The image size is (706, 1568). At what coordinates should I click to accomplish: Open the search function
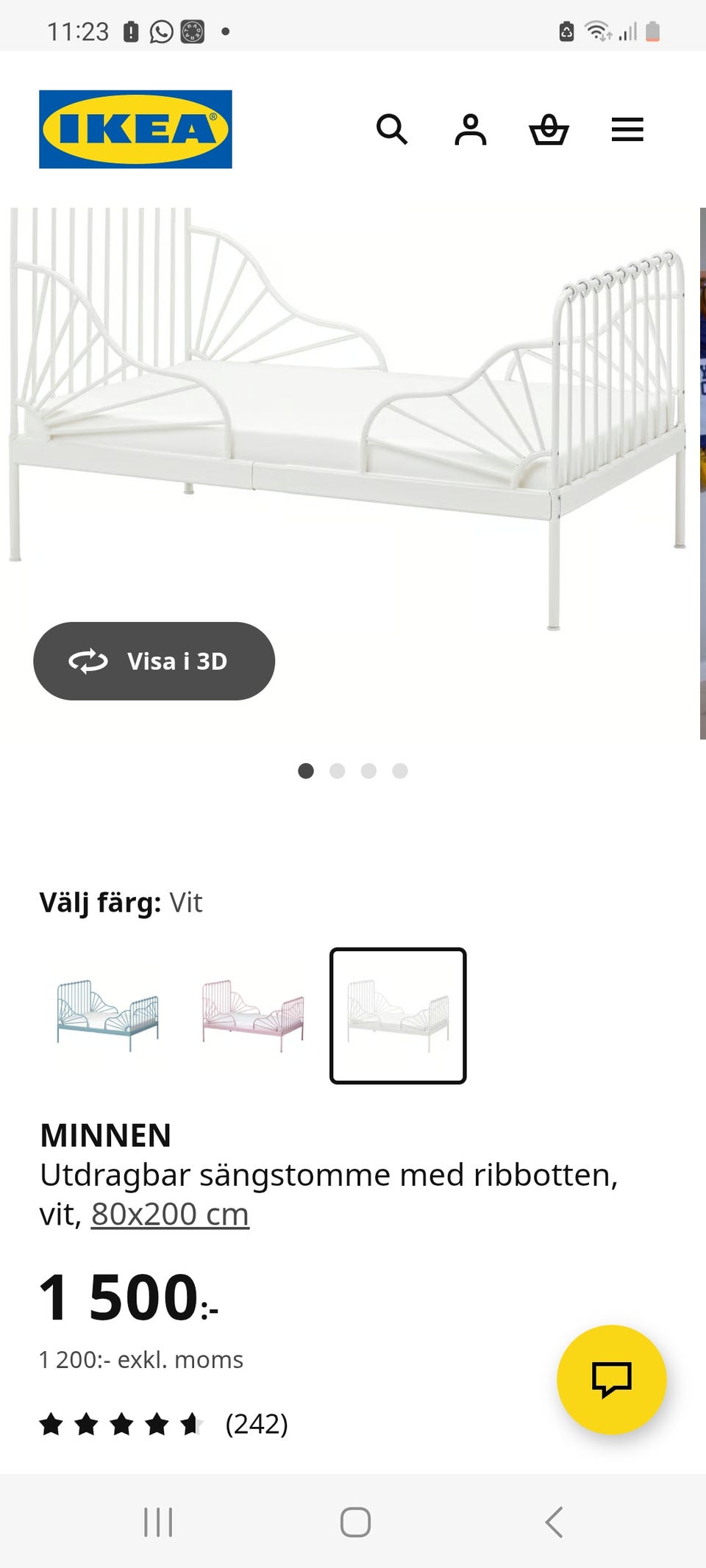coord(393,129)
